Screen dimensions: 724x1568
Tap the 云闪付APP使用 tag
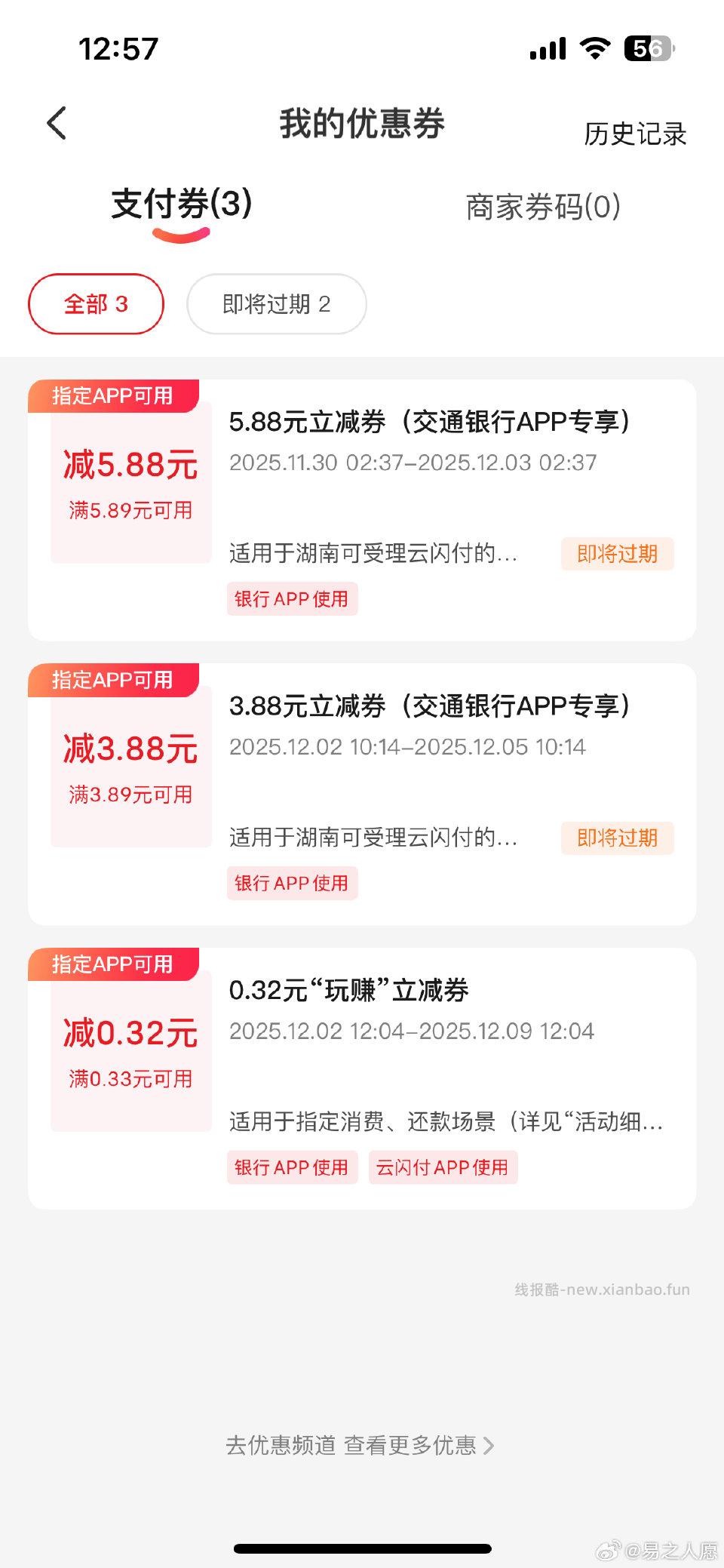coord(443,1167)
